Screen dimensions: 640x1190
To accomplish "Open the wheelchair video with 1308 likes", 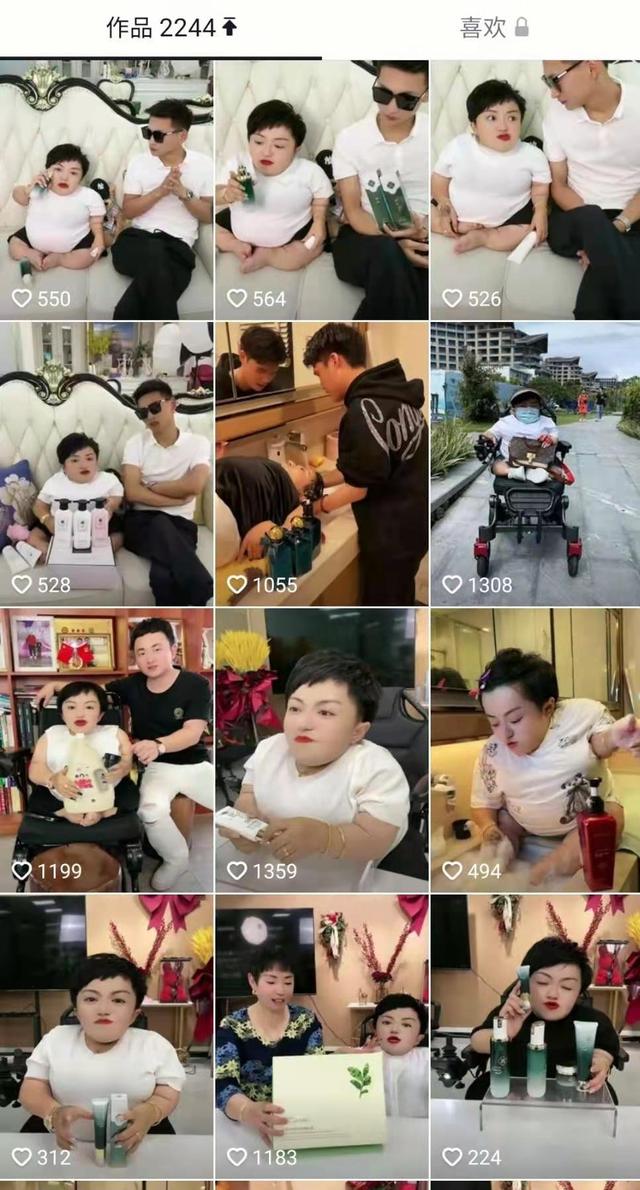I will coord(535,463).
